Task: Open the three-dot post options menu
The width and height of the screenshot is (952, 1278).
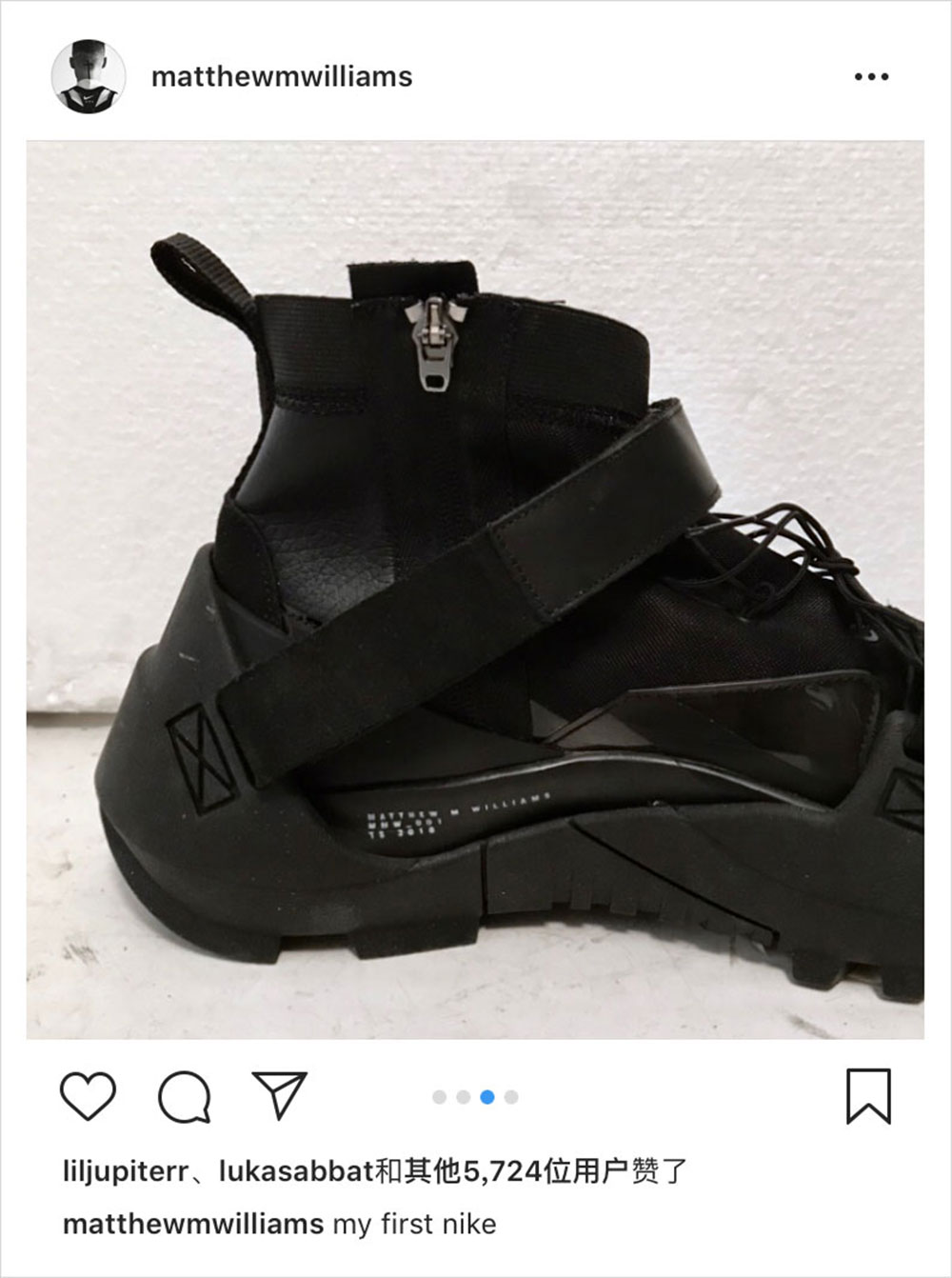Action: tap(871, 77)
